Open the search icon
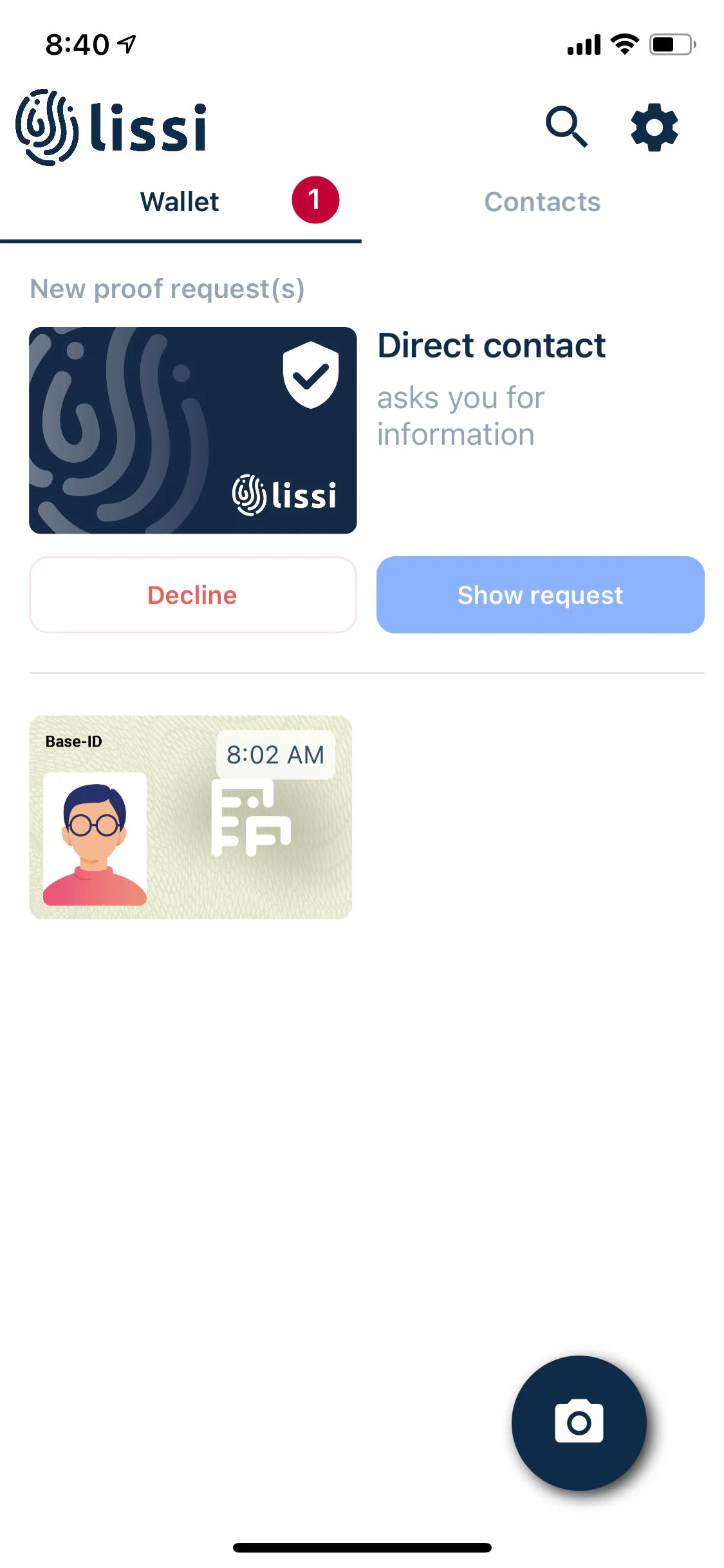The image size is (724, 1568). (x=566, y=127)
